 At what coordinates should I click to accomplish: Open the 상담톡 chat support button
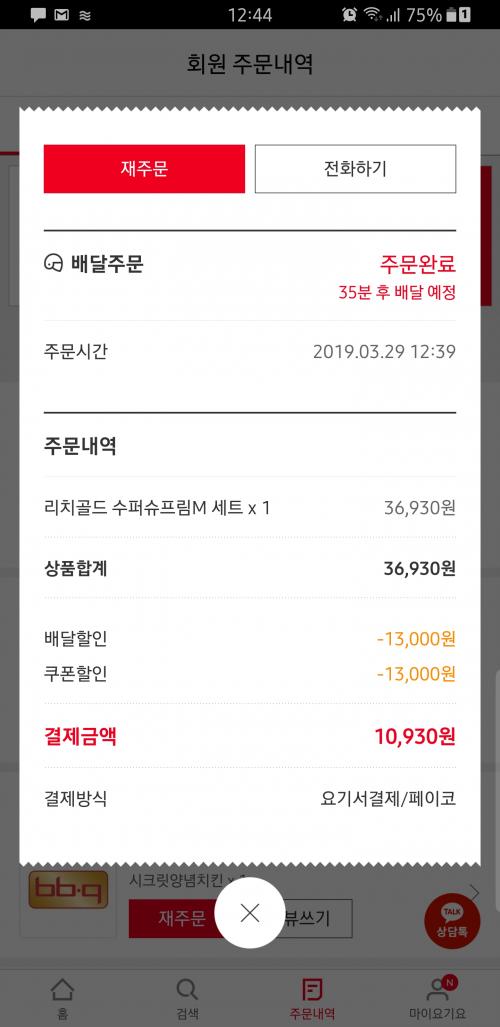[452, 922]
